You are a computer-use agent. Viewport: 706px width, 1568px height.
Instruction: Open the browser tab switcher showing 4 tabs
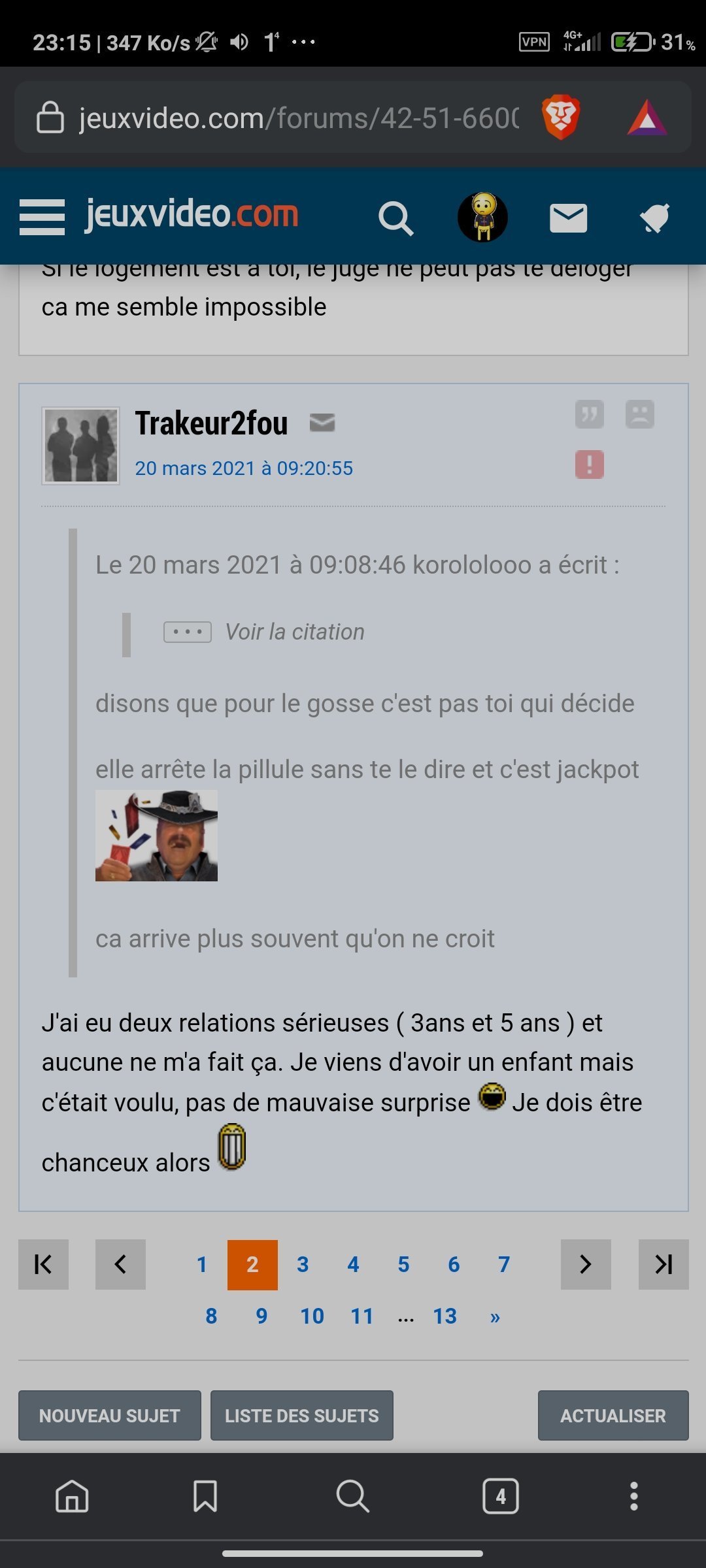pyautogui.click(x=500, y=1496)
